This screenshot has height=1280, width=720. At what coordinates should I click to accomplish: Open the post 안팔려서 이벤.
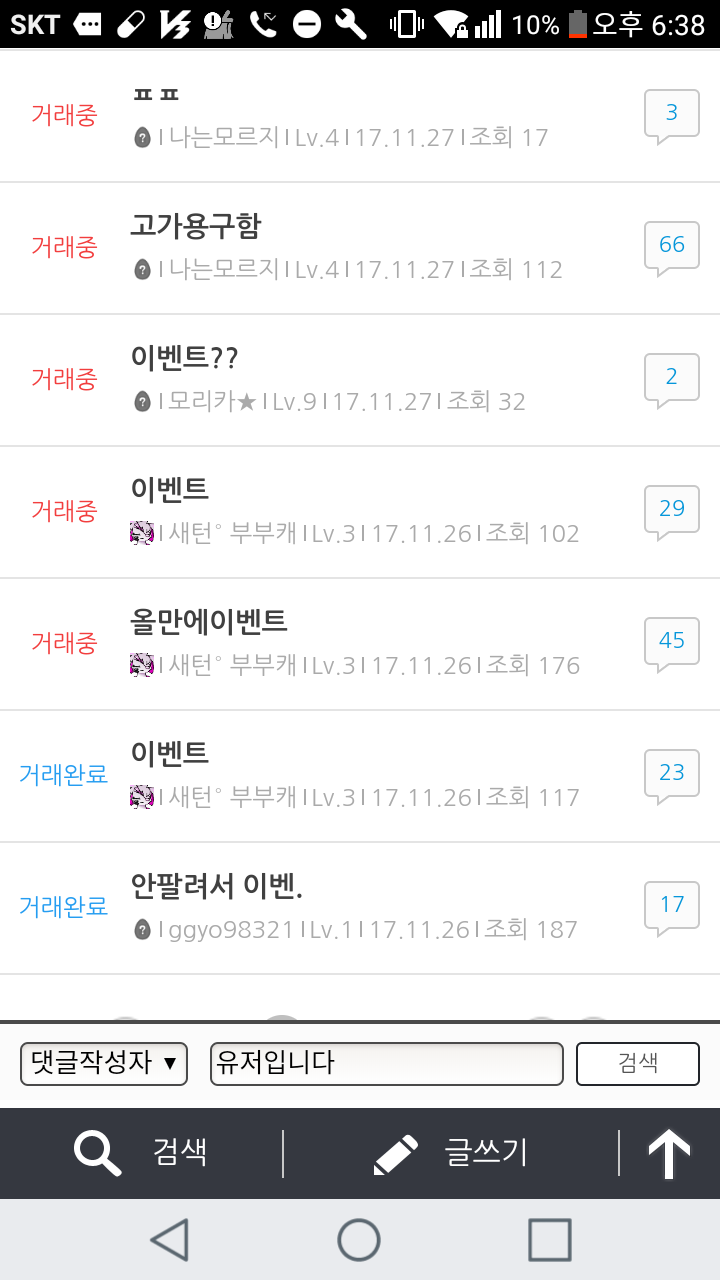tap(217, 886)
